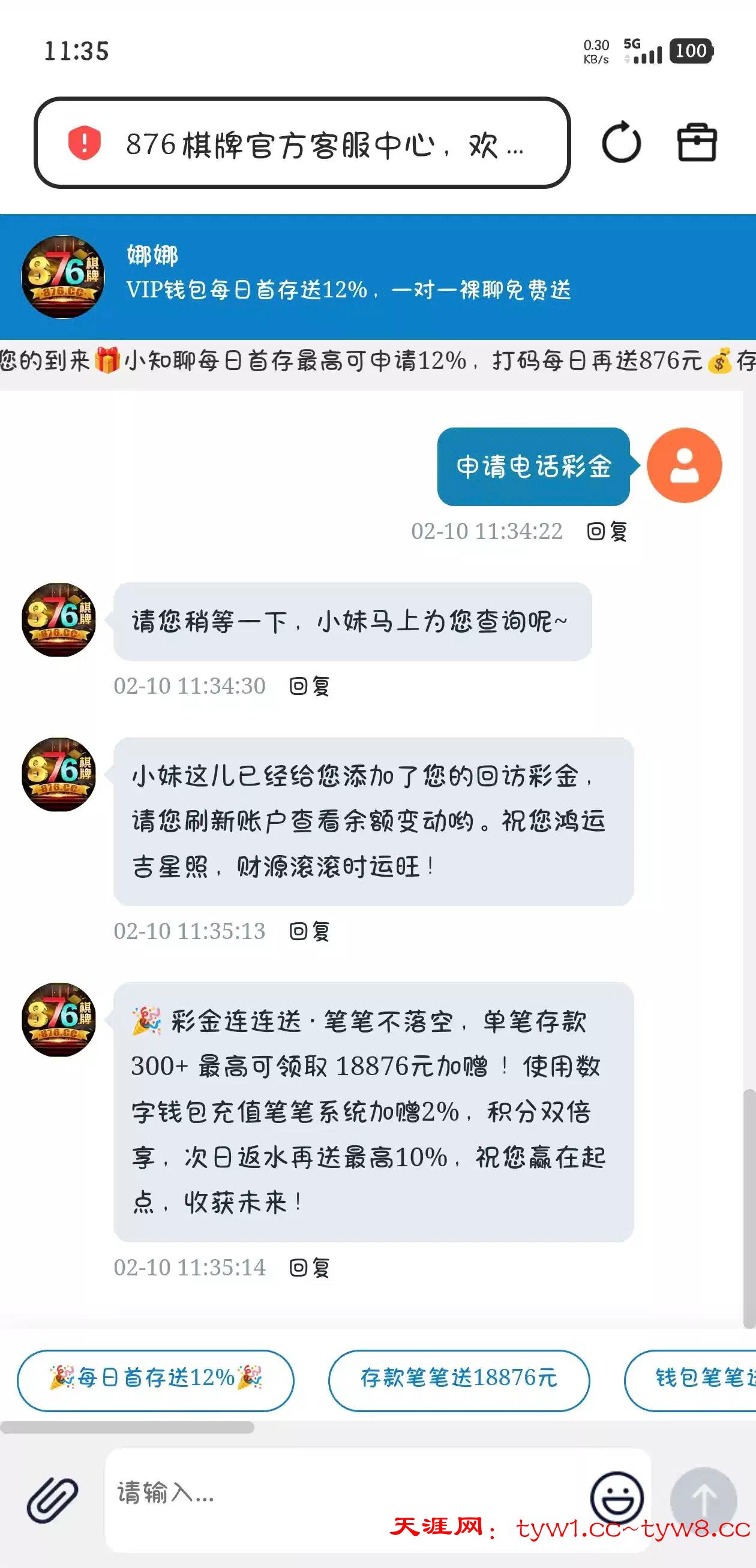Open the emoji picker
Image resolution: width=756 pixels, height=1568 pixels.
click(616, 1496)
